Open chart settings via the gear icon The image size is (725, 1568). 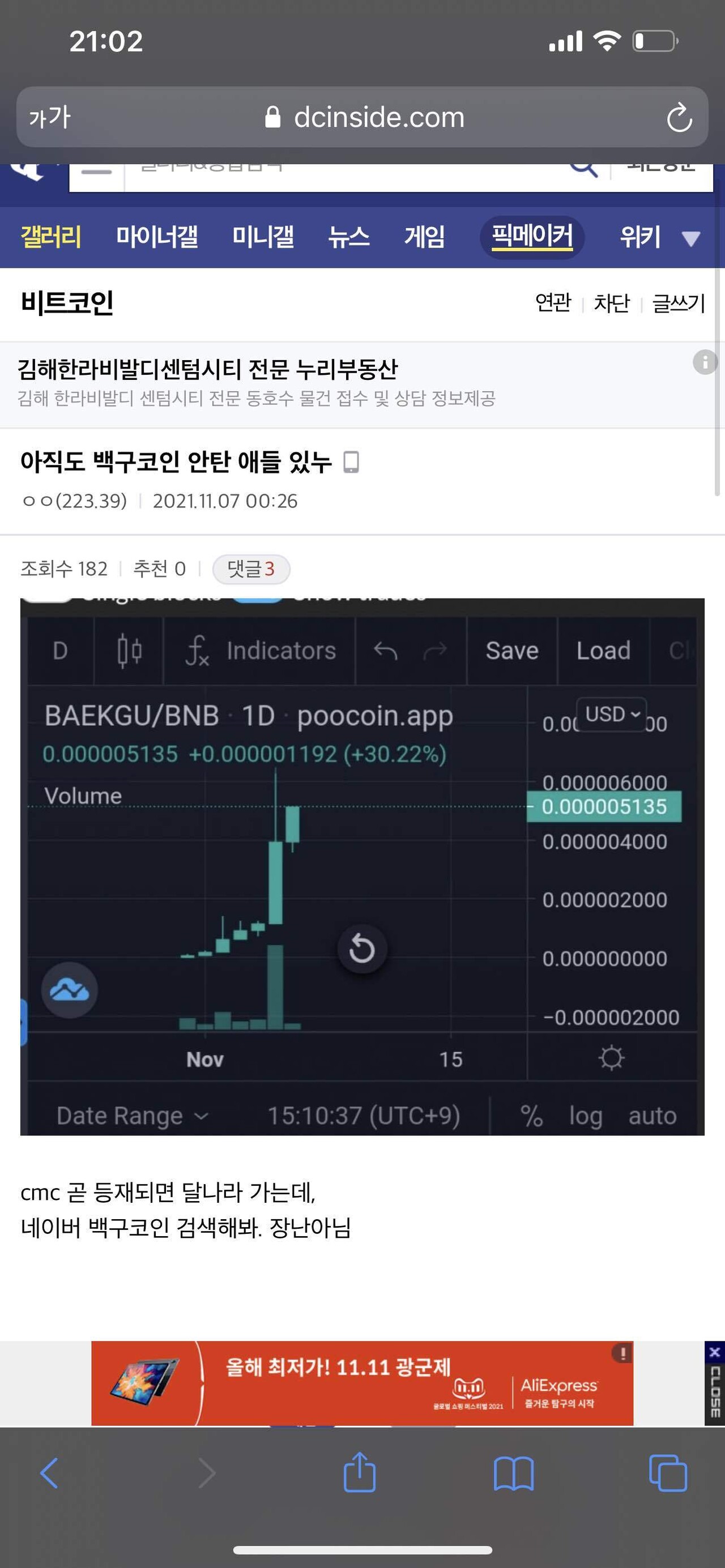(612, 1057)
